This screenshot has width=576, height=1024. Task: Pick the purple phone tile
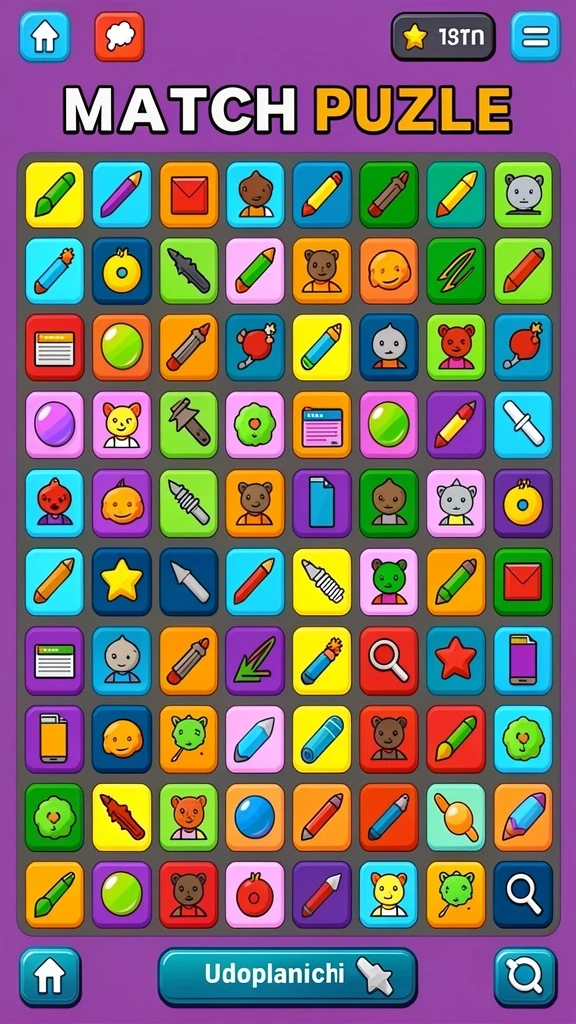tap(523, 660)
